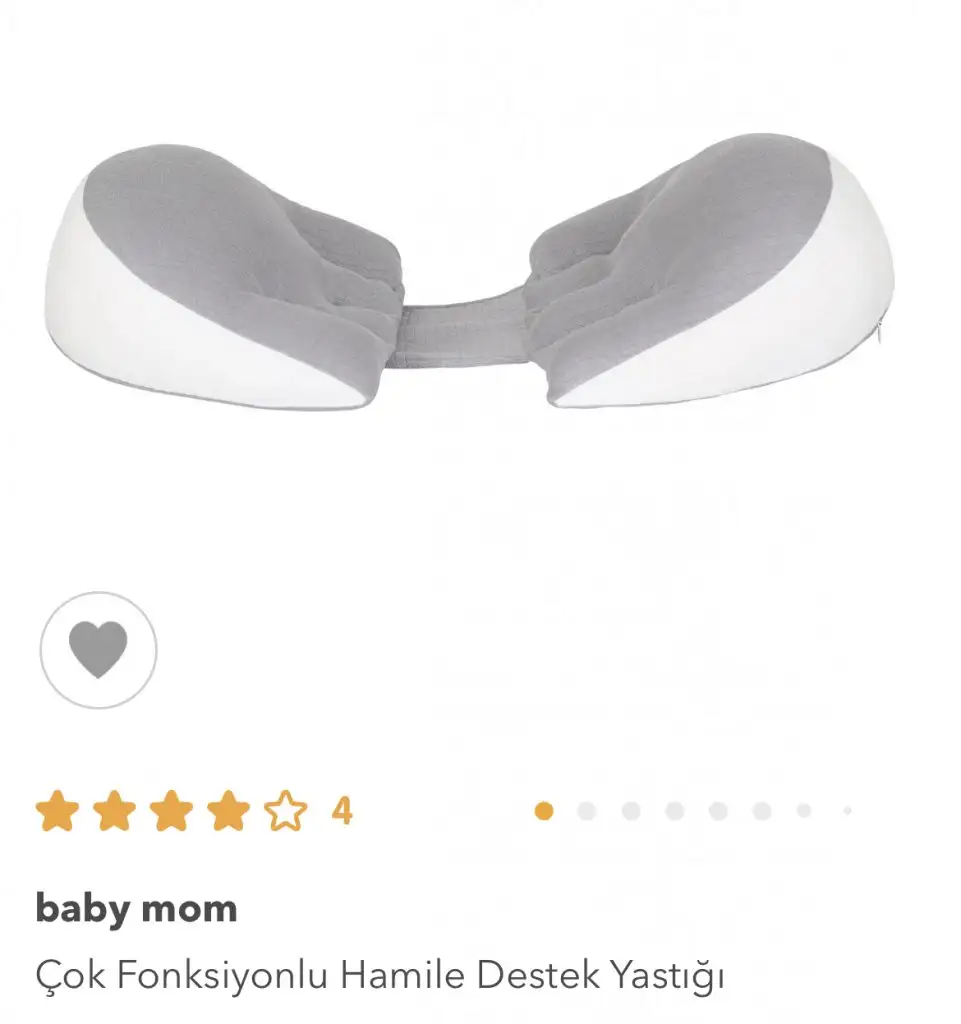Open the four-star rating reviews
This screenshot has width=961, height=1024.
coord(193,811)
